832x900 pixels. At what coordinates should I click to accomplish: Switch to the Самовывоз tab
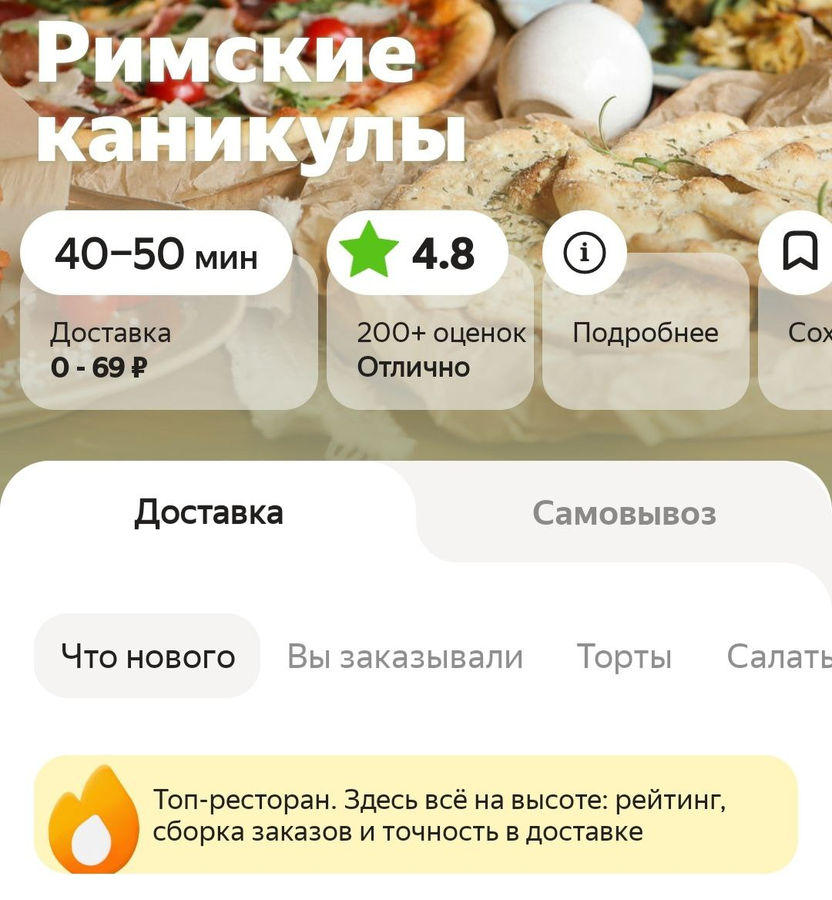pyautogui.click(x=624, y=513)
